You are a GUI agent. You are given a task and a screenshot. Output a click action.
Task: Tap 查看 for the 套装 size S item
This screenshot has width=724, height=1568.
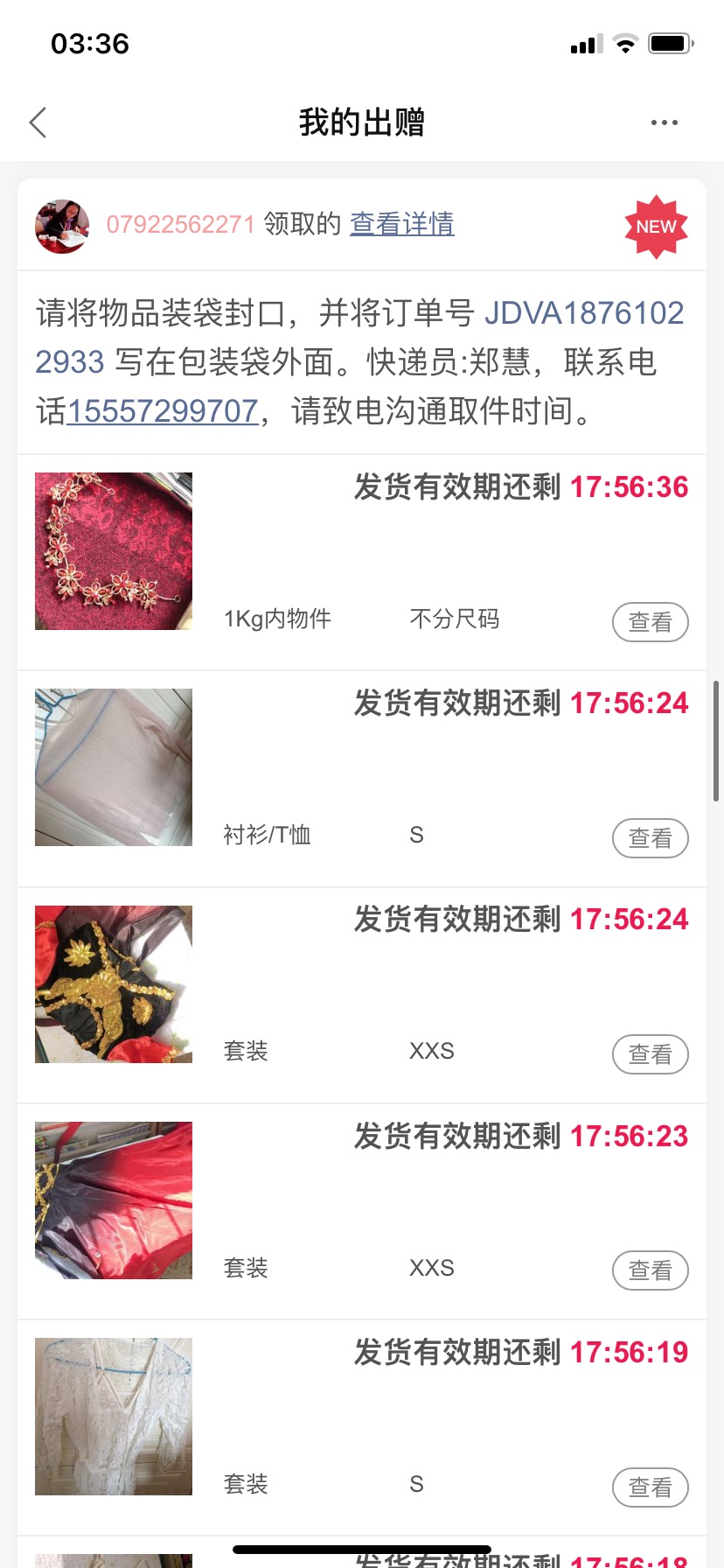tap(650, 1487)
